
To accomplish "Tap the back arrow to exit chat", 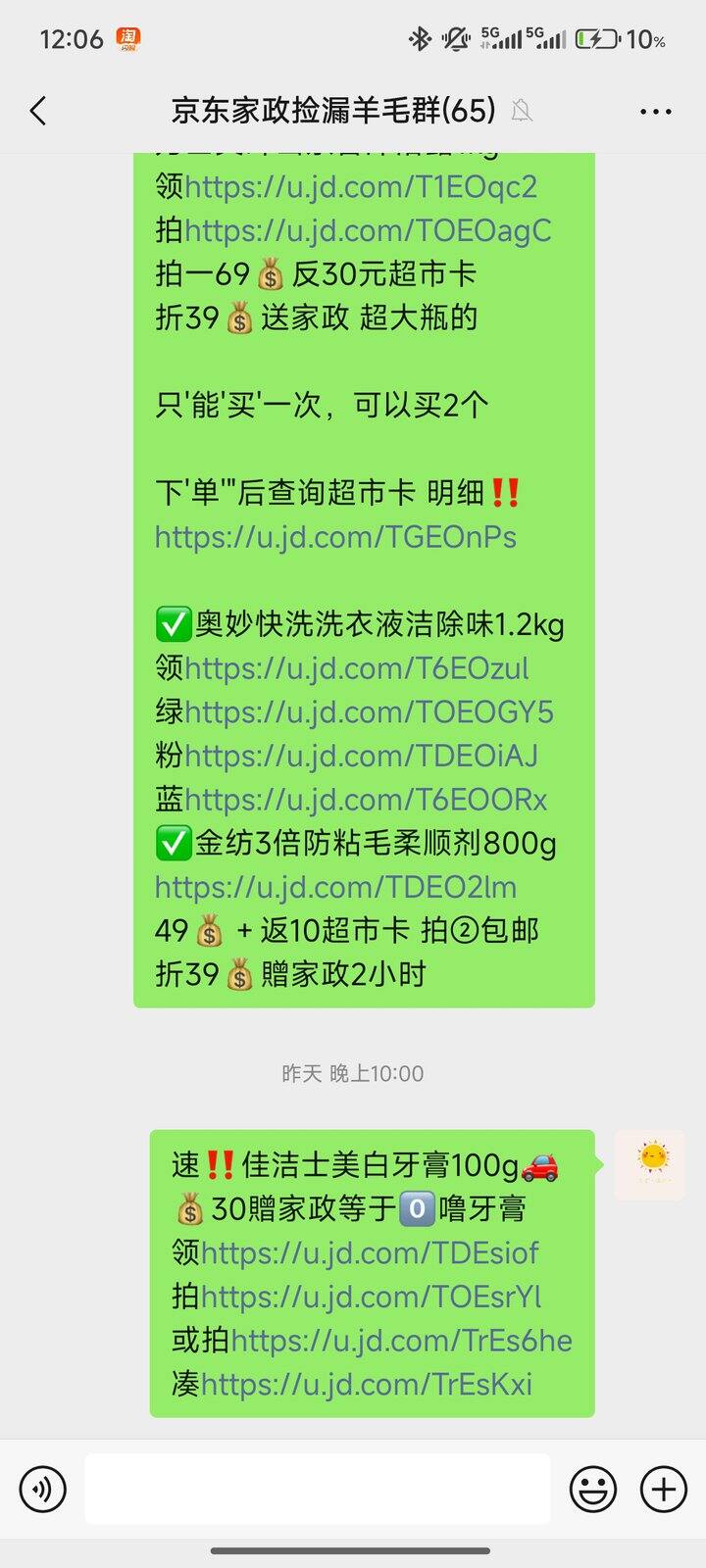I will (37, 111).
